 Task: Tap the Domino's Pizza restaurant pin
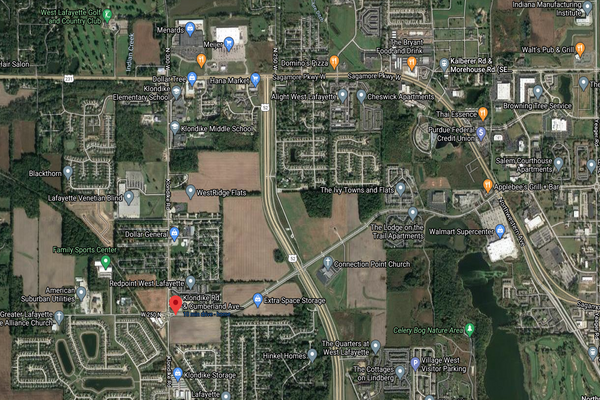(334, 62)
